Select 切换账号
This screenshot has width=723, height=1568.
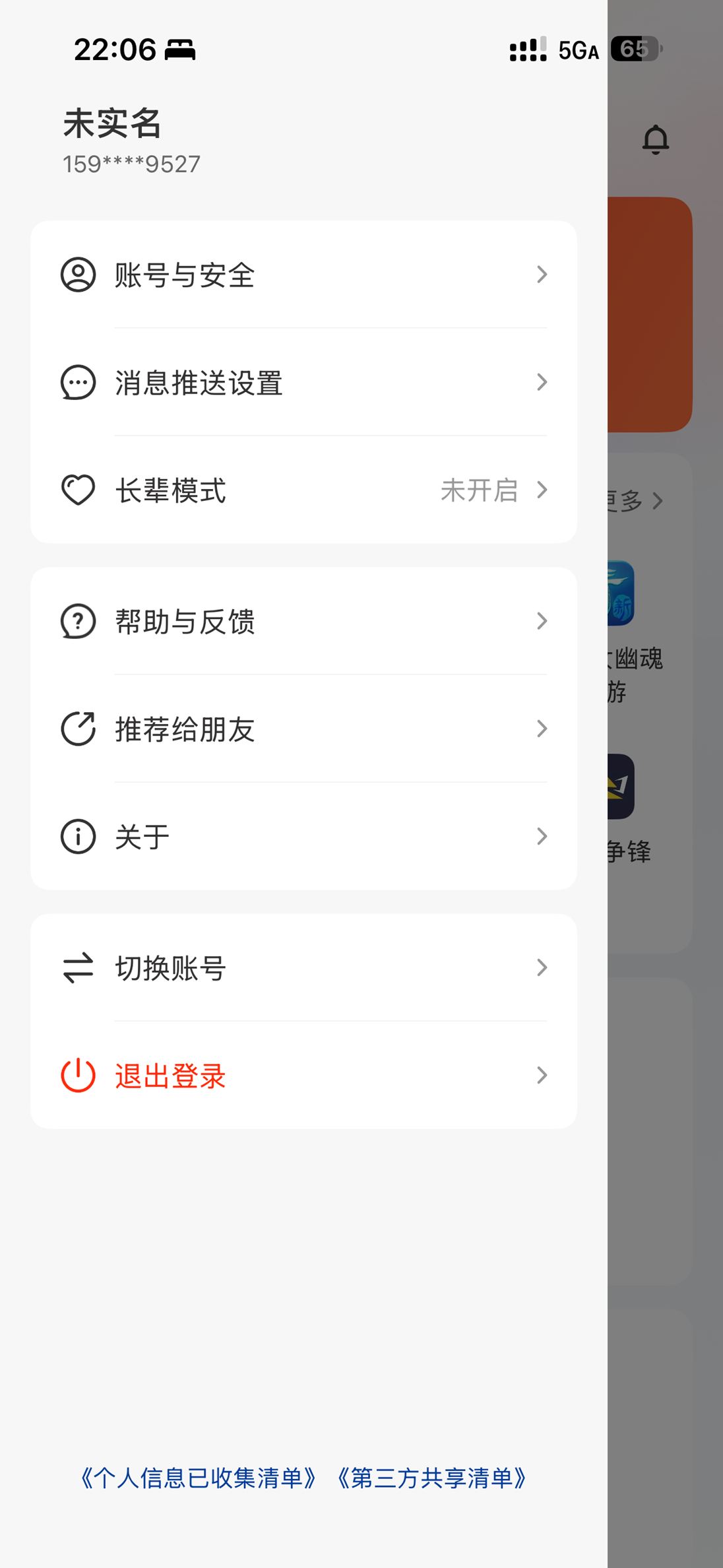tap(303, 967)
